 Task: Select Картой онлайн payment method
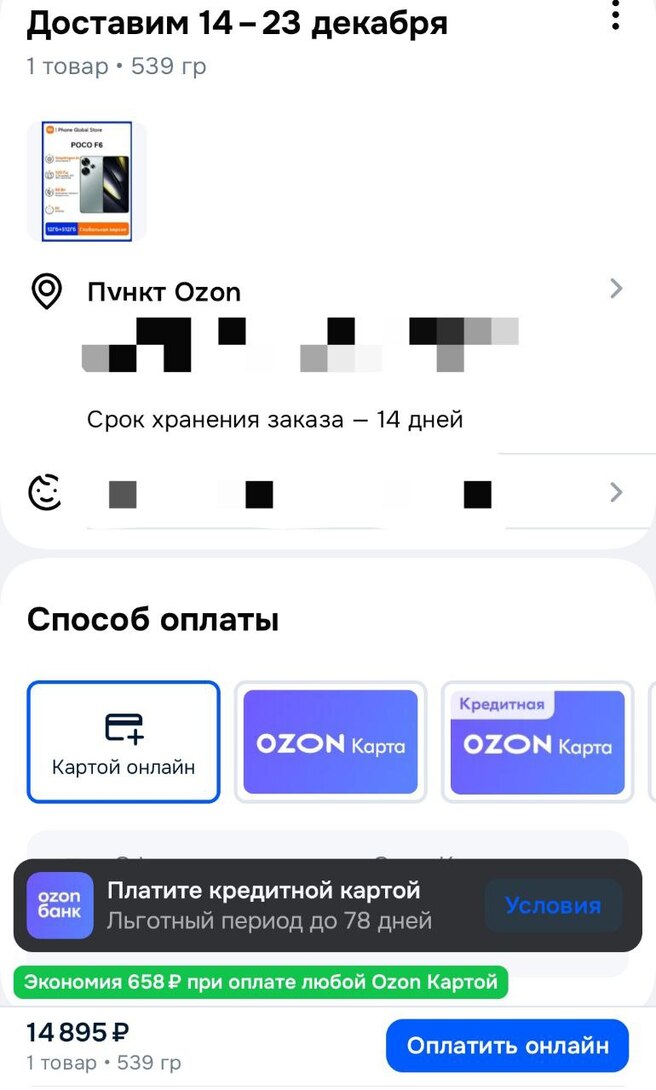(123, 741)
